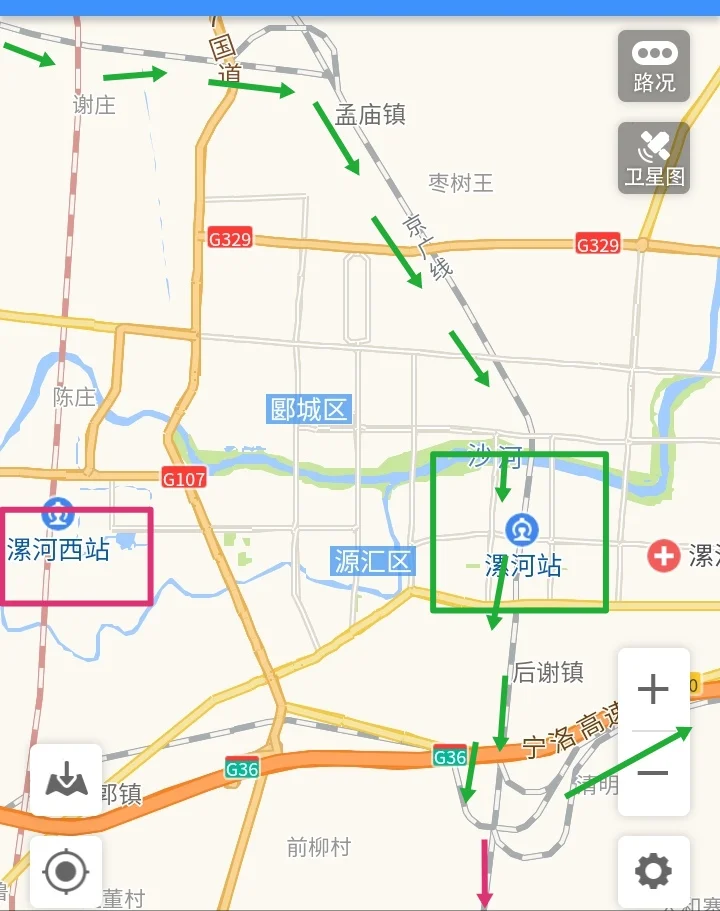Zoom in with the plus button

[x=653, y=690]
